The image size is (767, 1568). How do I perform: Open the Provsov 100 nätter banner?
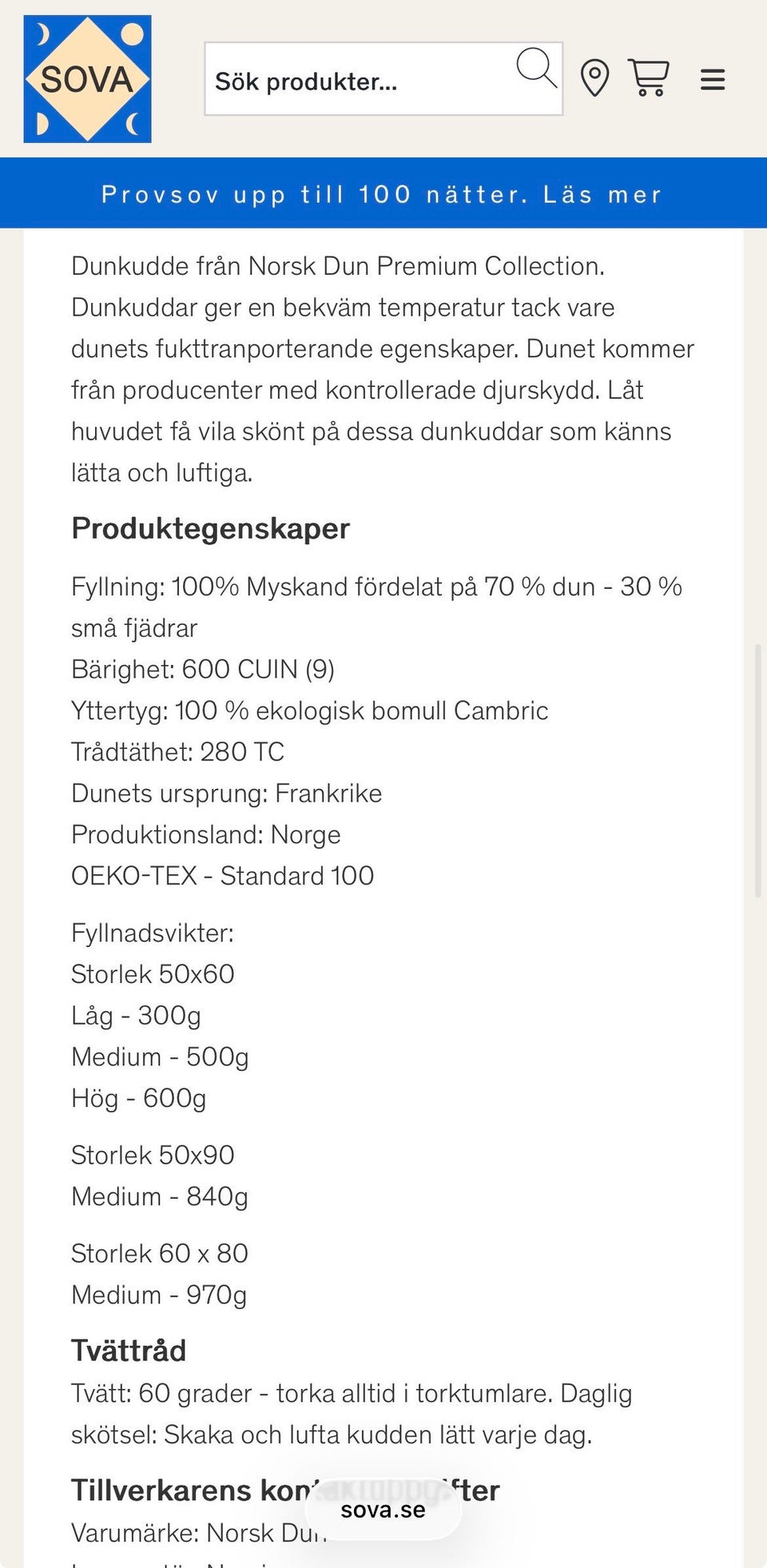[x=383, y=193]
